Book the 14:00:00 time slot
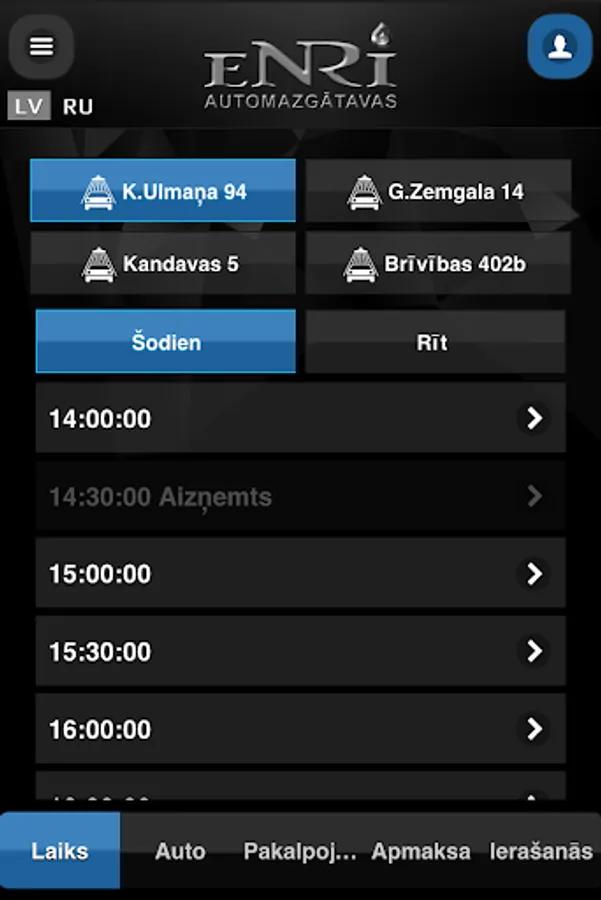The image size is (601, 900). coord(300,418)
